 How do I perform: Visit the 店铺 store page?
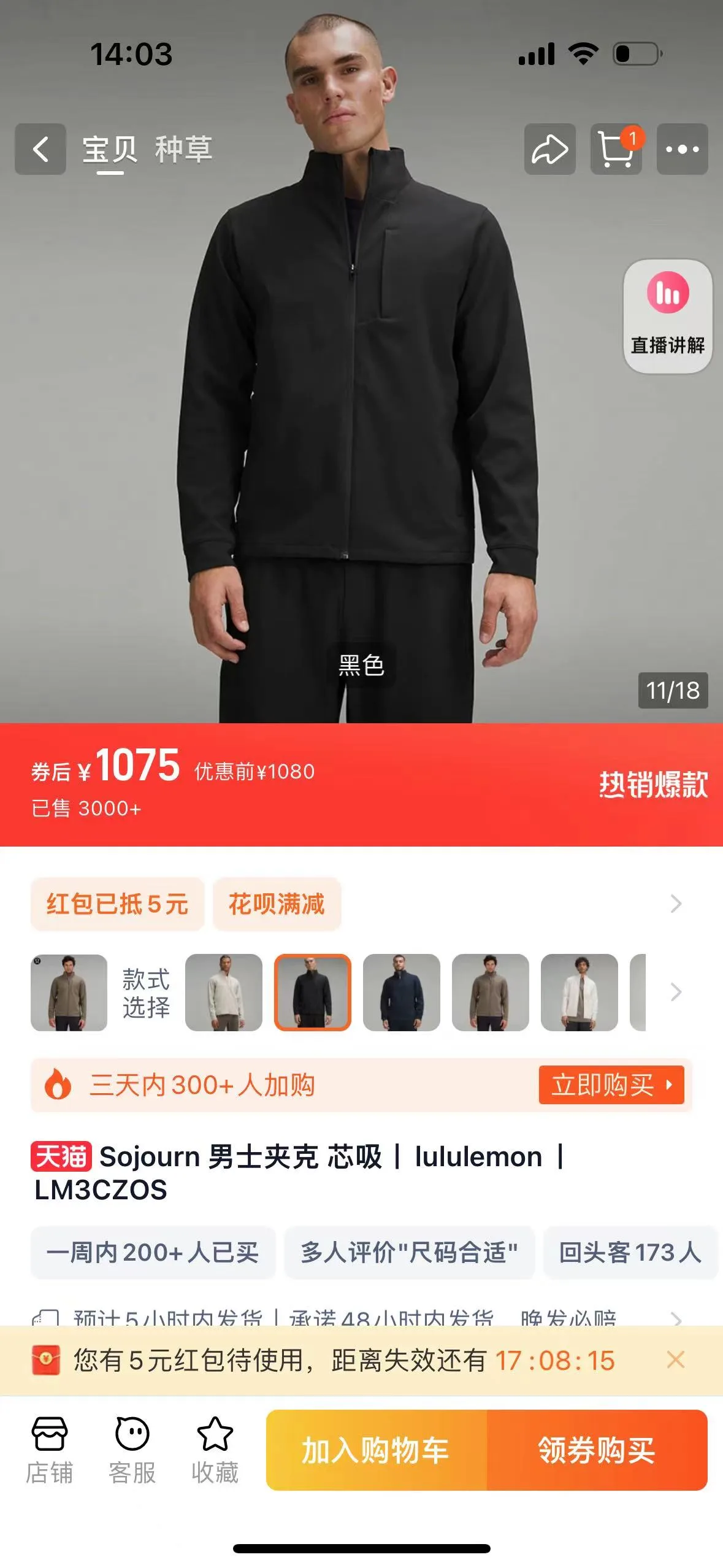49,1450
